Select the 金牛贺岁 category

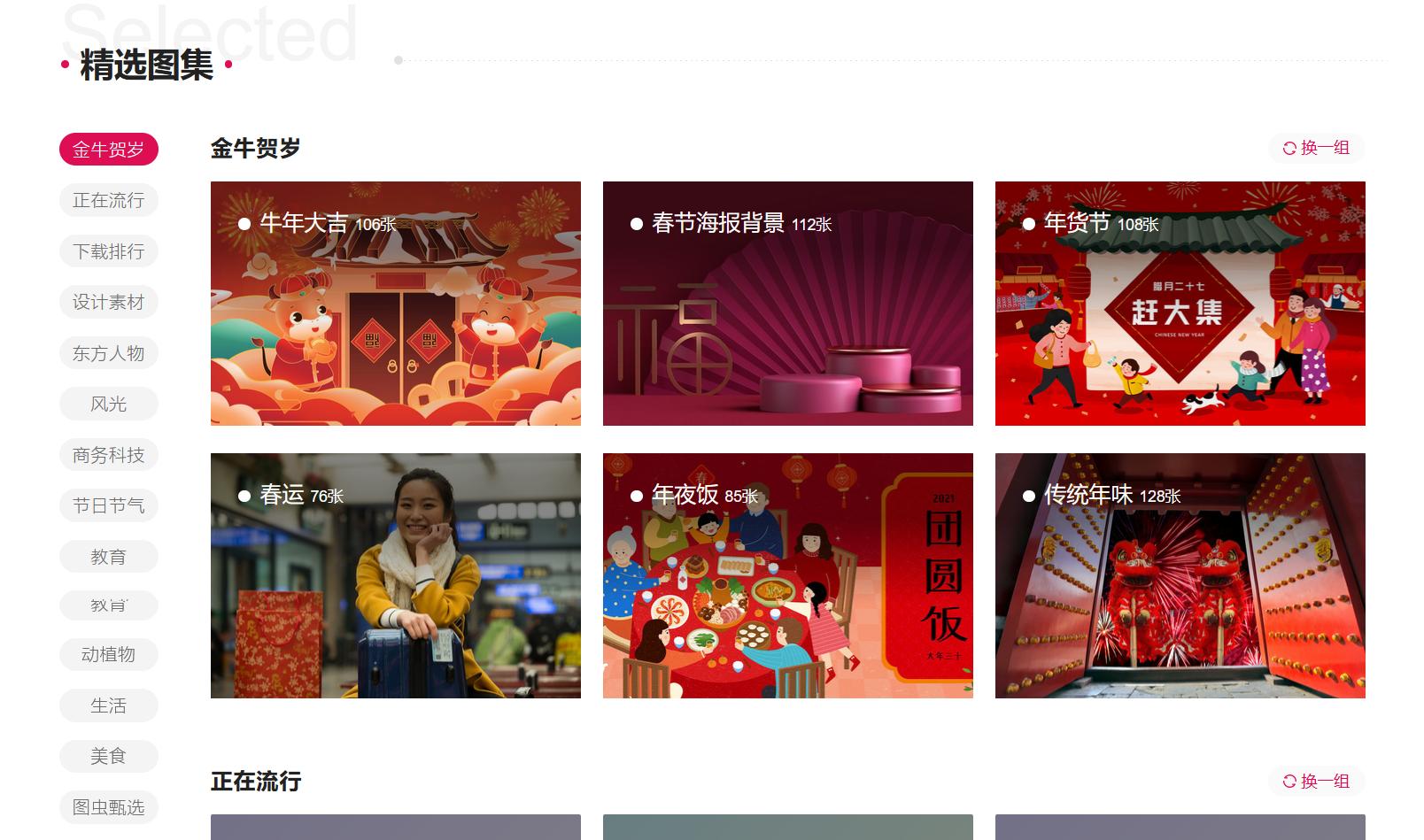tap(108, 150)
